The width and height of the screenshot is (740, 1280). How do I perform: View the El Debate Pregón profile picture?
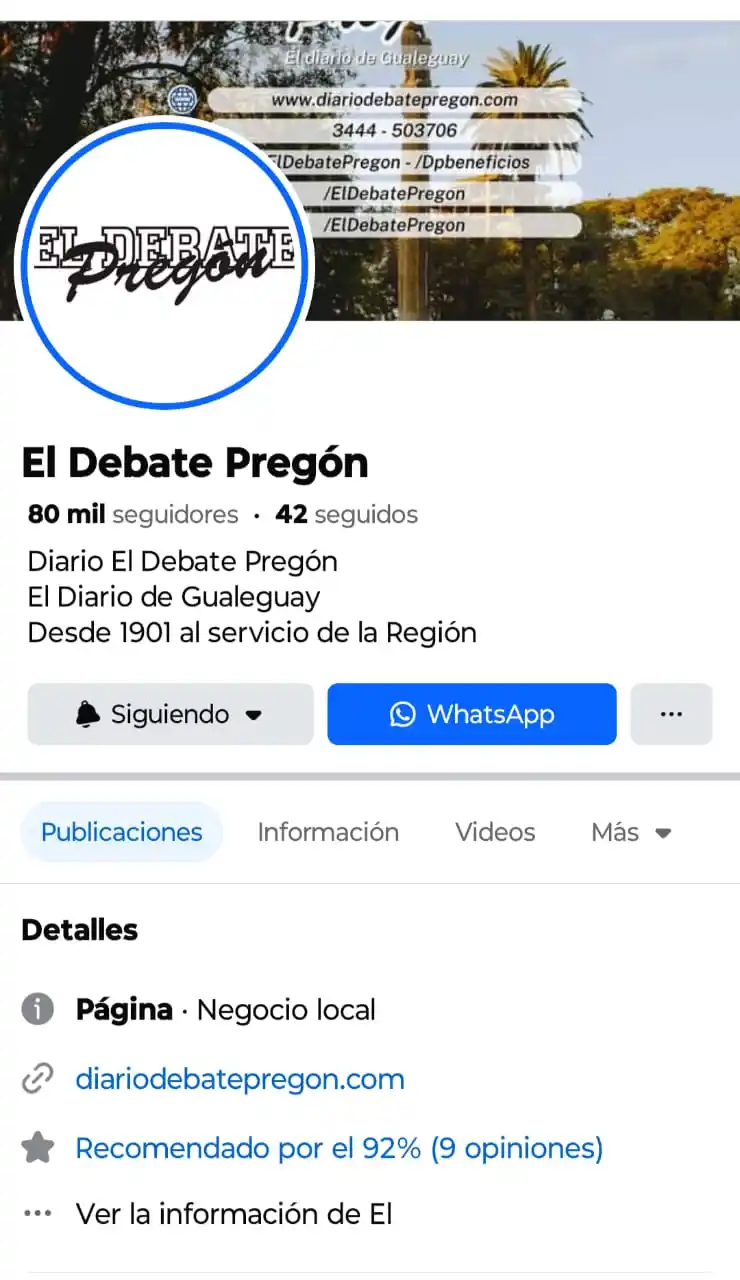(164, 262)
